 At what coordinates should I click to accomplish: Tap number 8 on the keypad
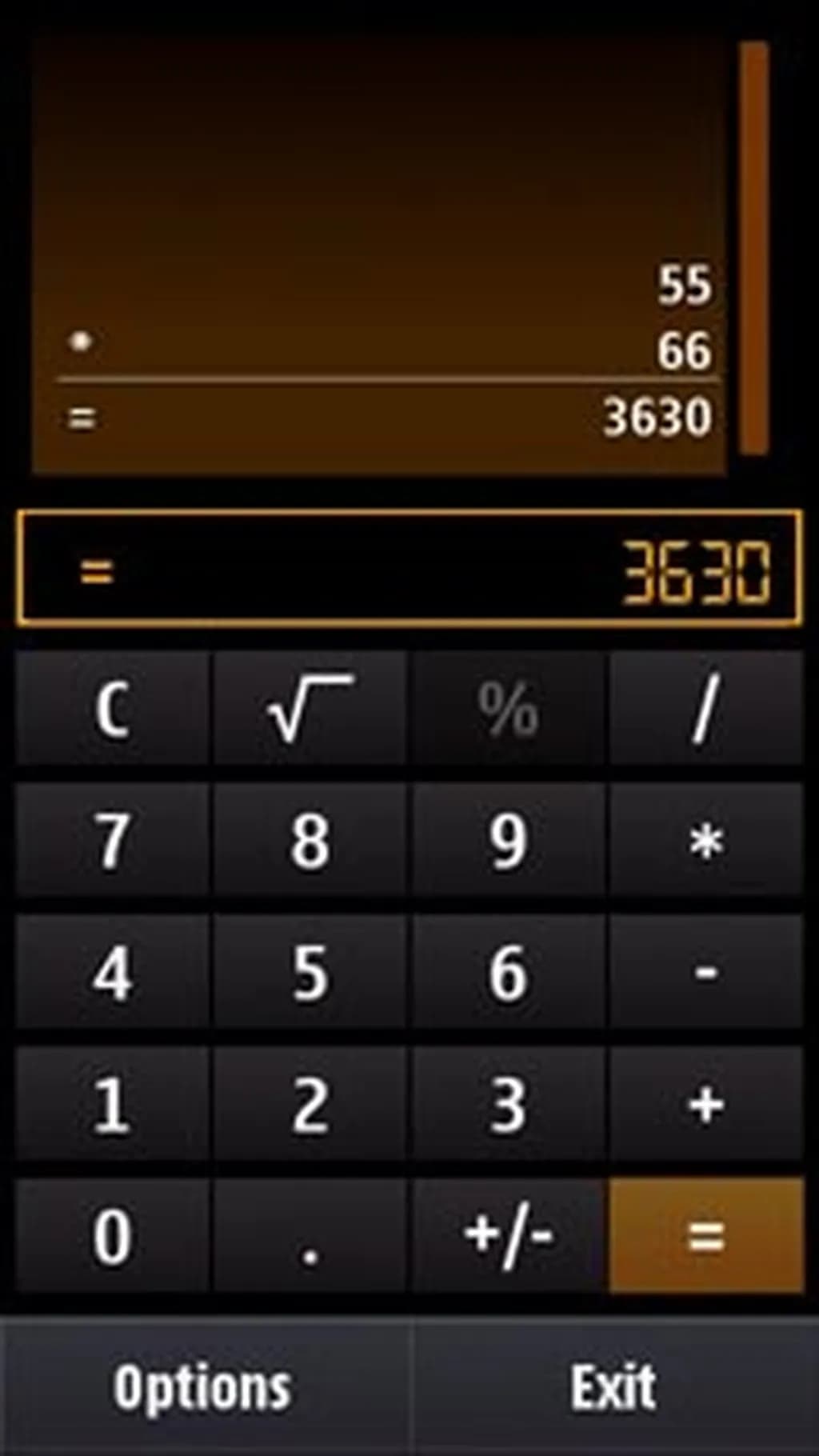310,840
